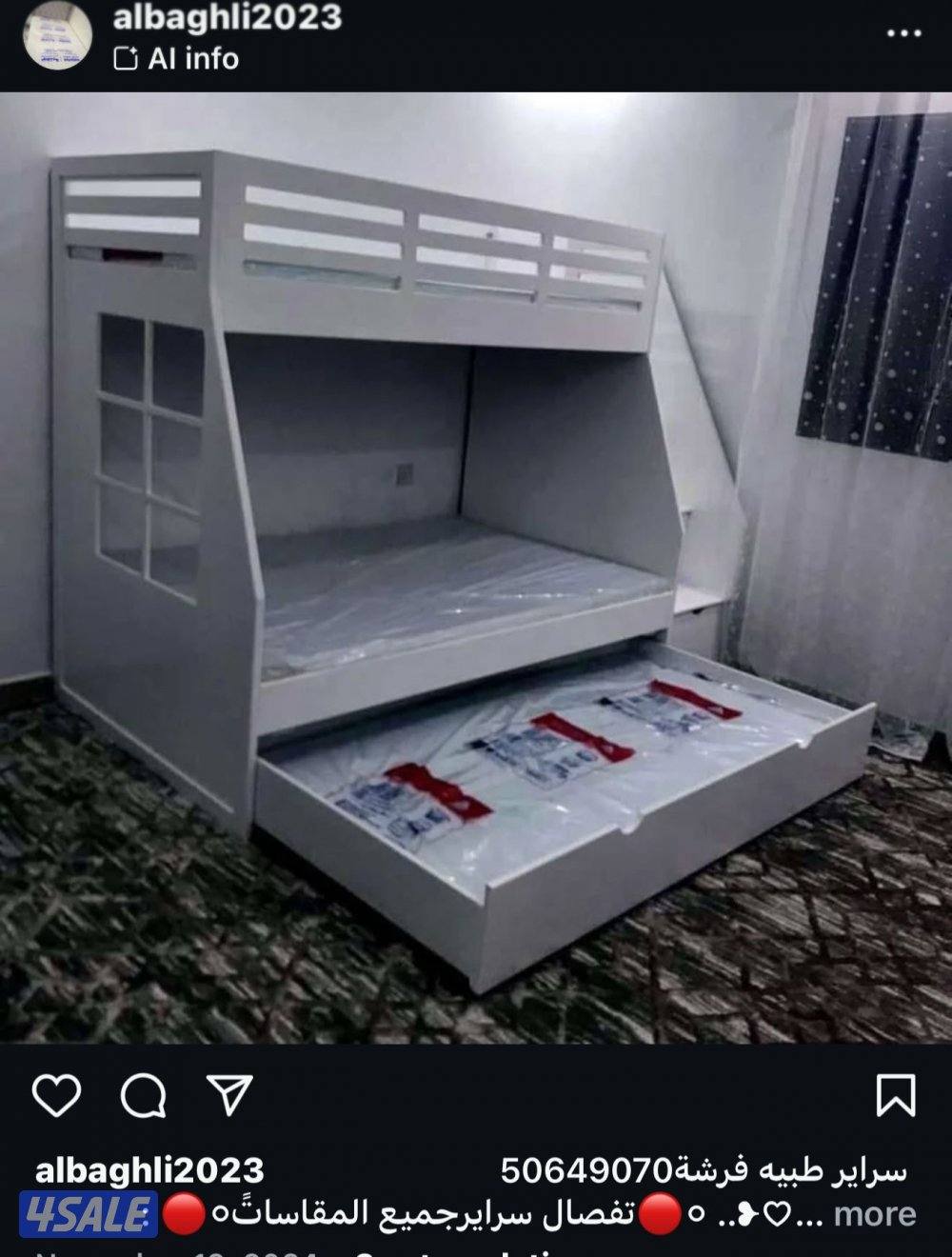Share this post via paper plane icon
Image resolution: width=952 pixels, height=1257 pixels.
pyautogui.click(x=229, y=1096)
